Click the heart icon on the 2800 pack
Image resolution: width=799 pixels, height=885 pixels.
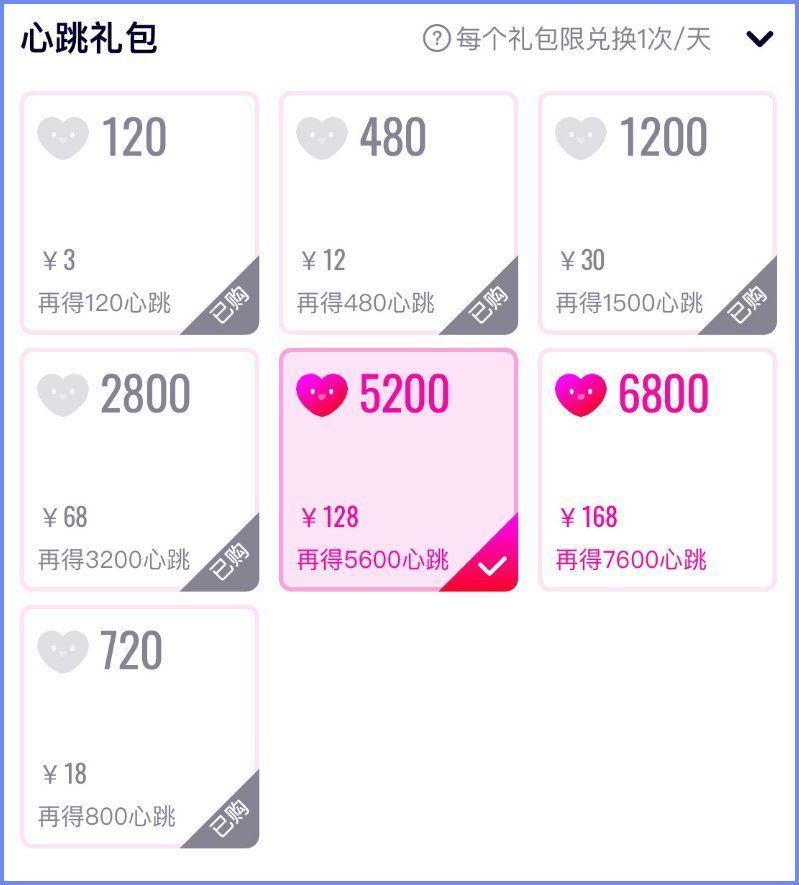point(64,395)
